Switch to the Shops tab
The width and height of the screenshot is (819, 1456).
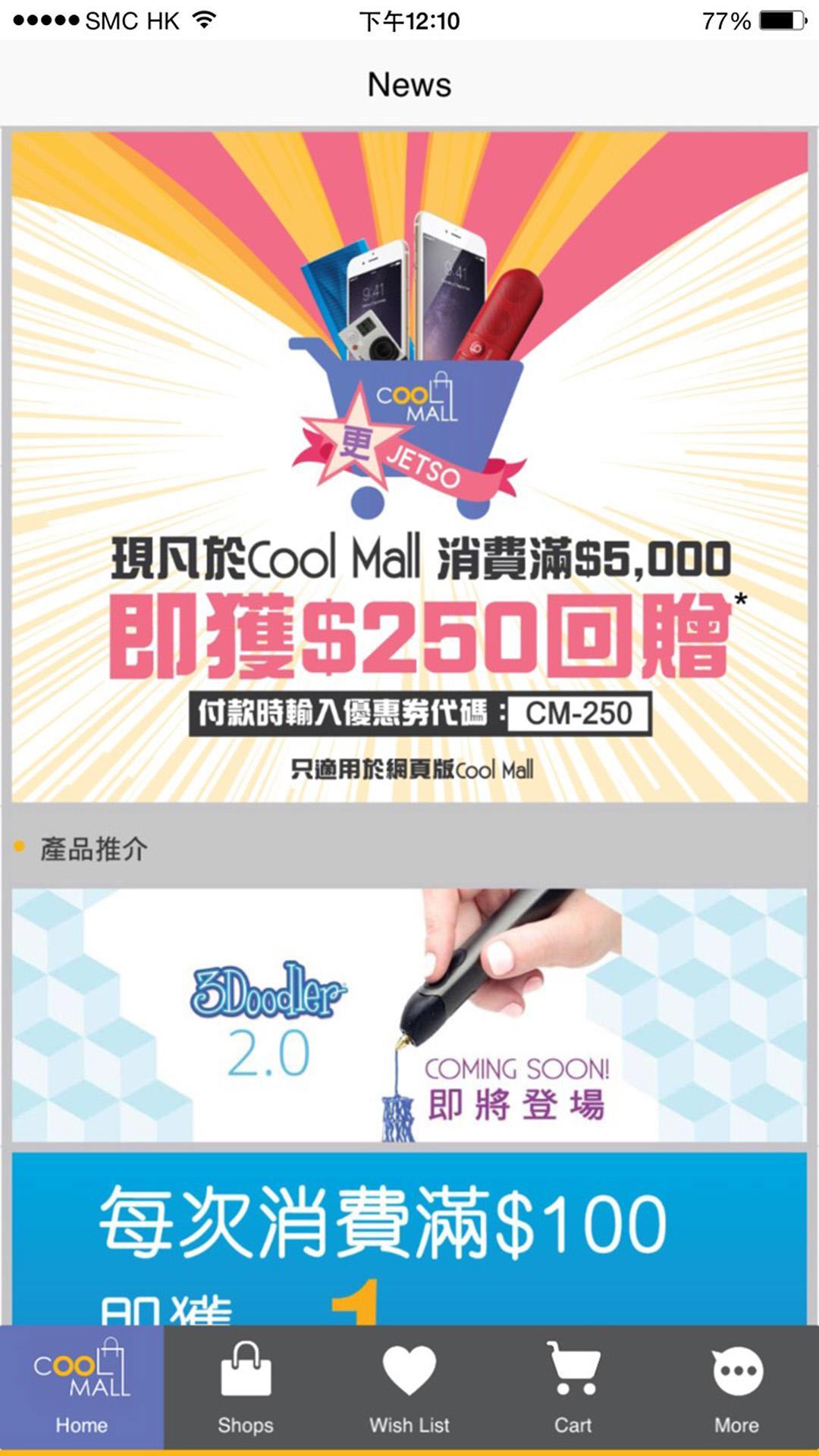tap(246, 1389)
